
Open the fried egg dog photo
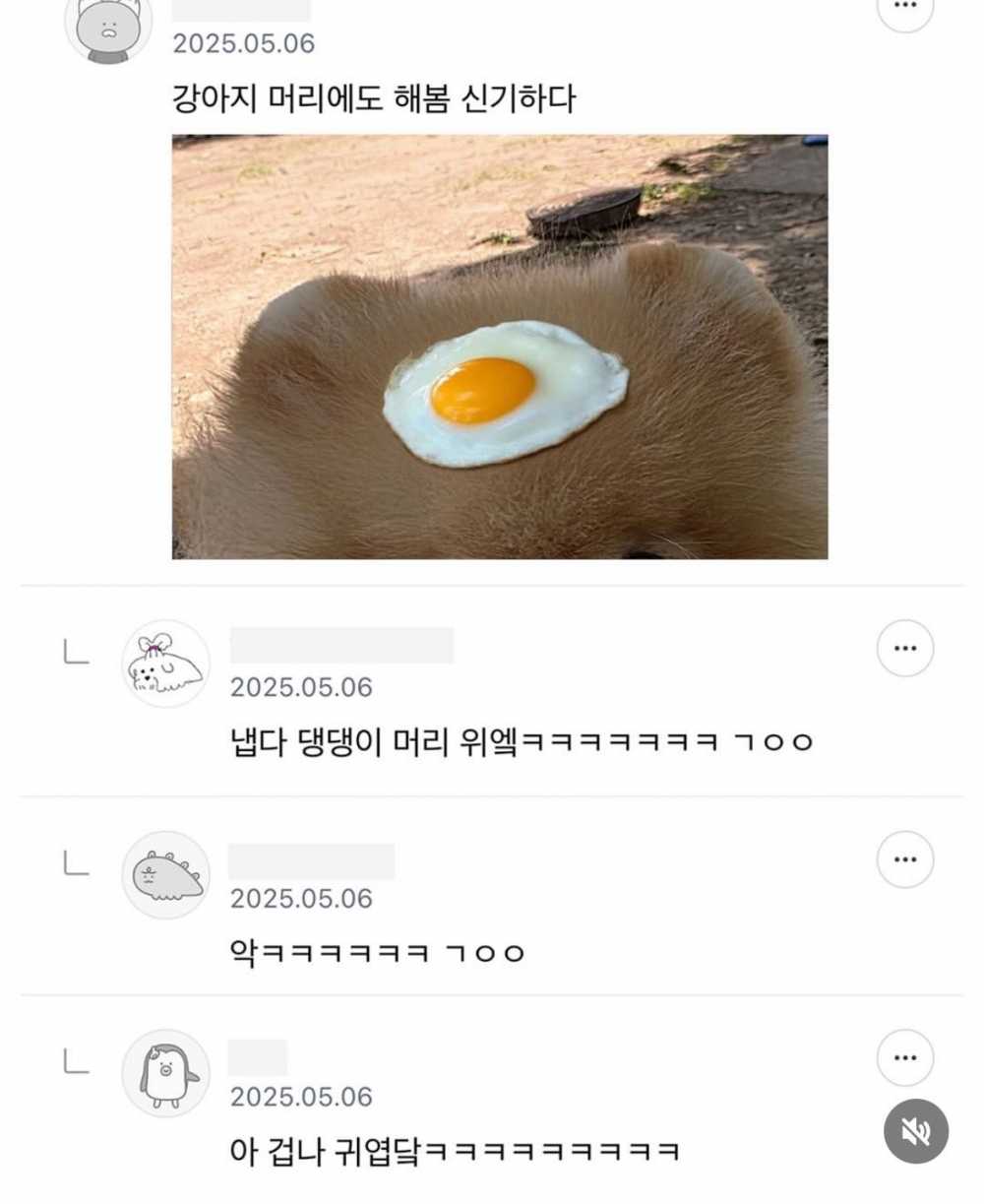pos(499,347)
